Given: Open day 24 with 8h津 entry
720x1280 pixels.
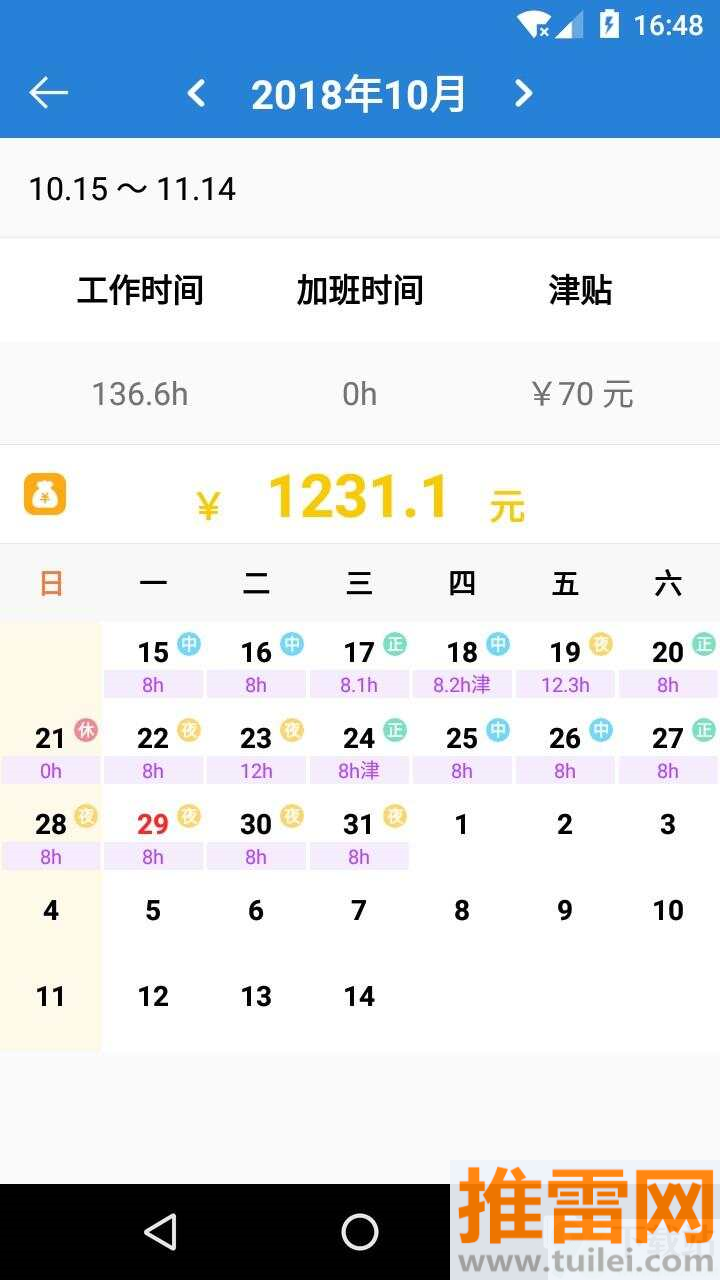Looking at the screenshot, I should point(359,750).
